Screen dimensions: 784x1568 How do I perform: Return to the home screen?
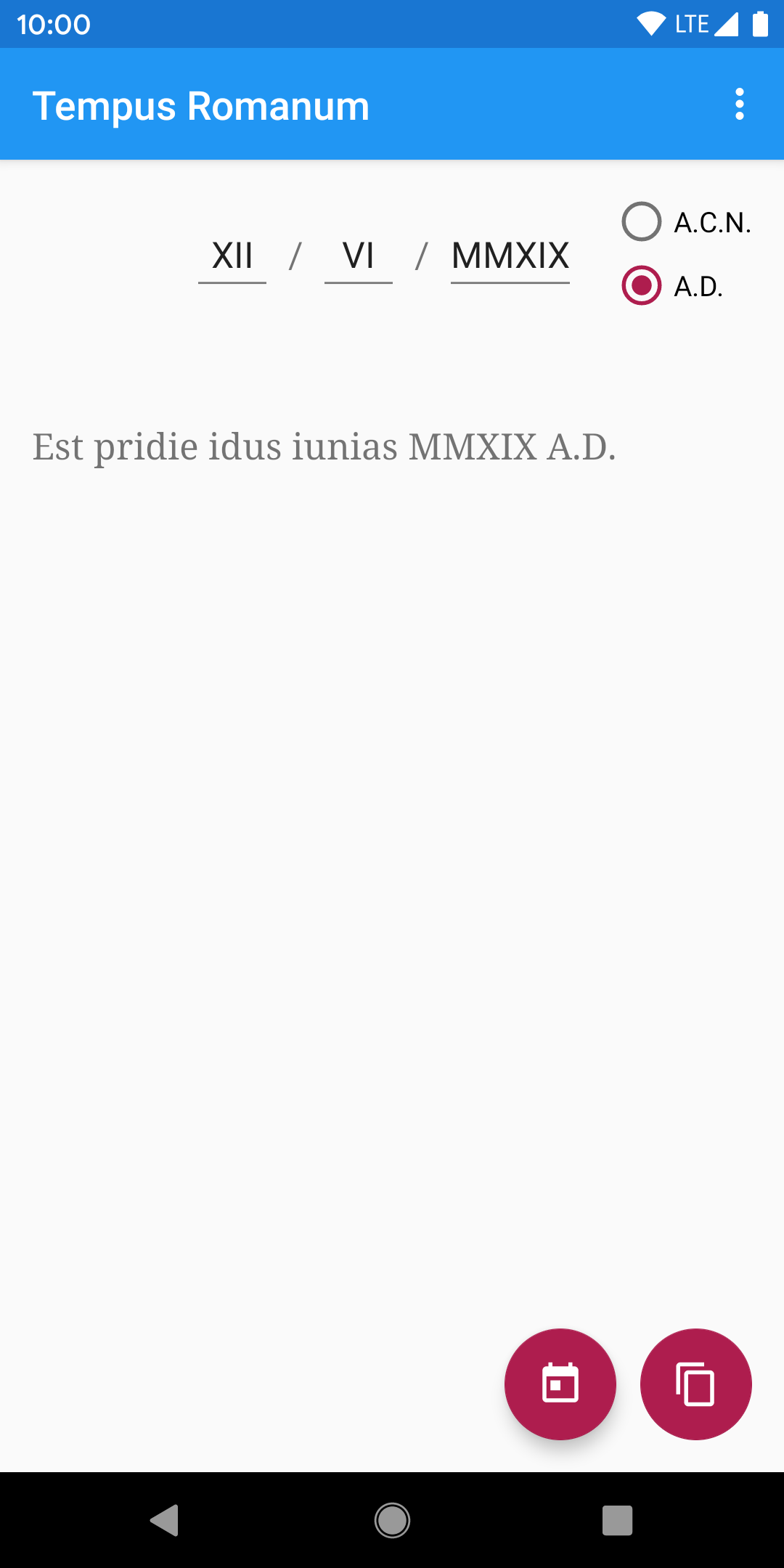(392, 1520)
